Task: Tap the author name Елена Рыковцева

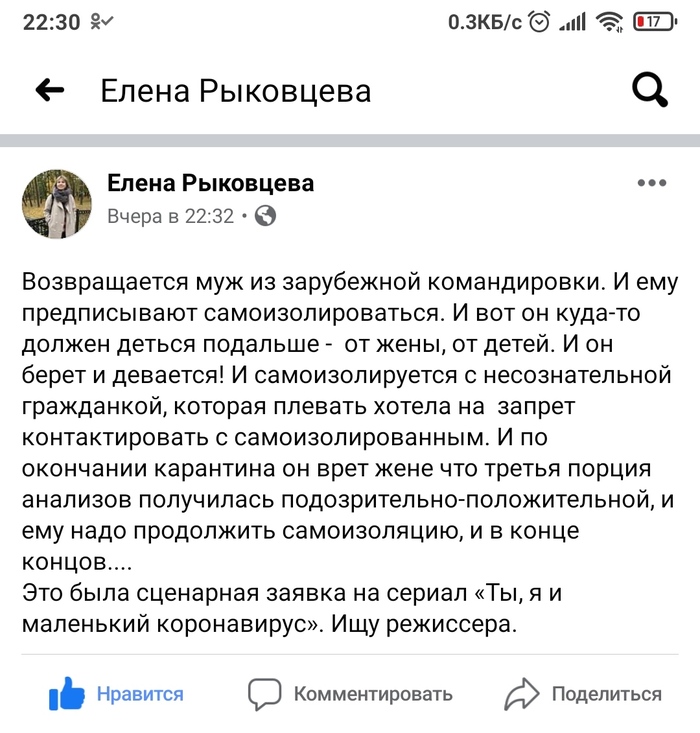Action: [x=210, y=183]
